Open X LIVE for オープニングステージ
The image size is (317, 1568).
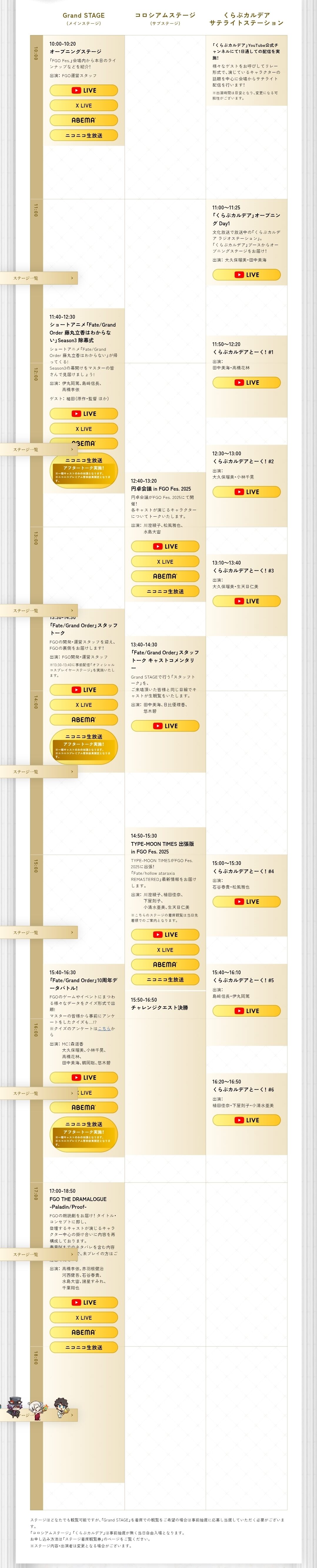pos(84,105)
